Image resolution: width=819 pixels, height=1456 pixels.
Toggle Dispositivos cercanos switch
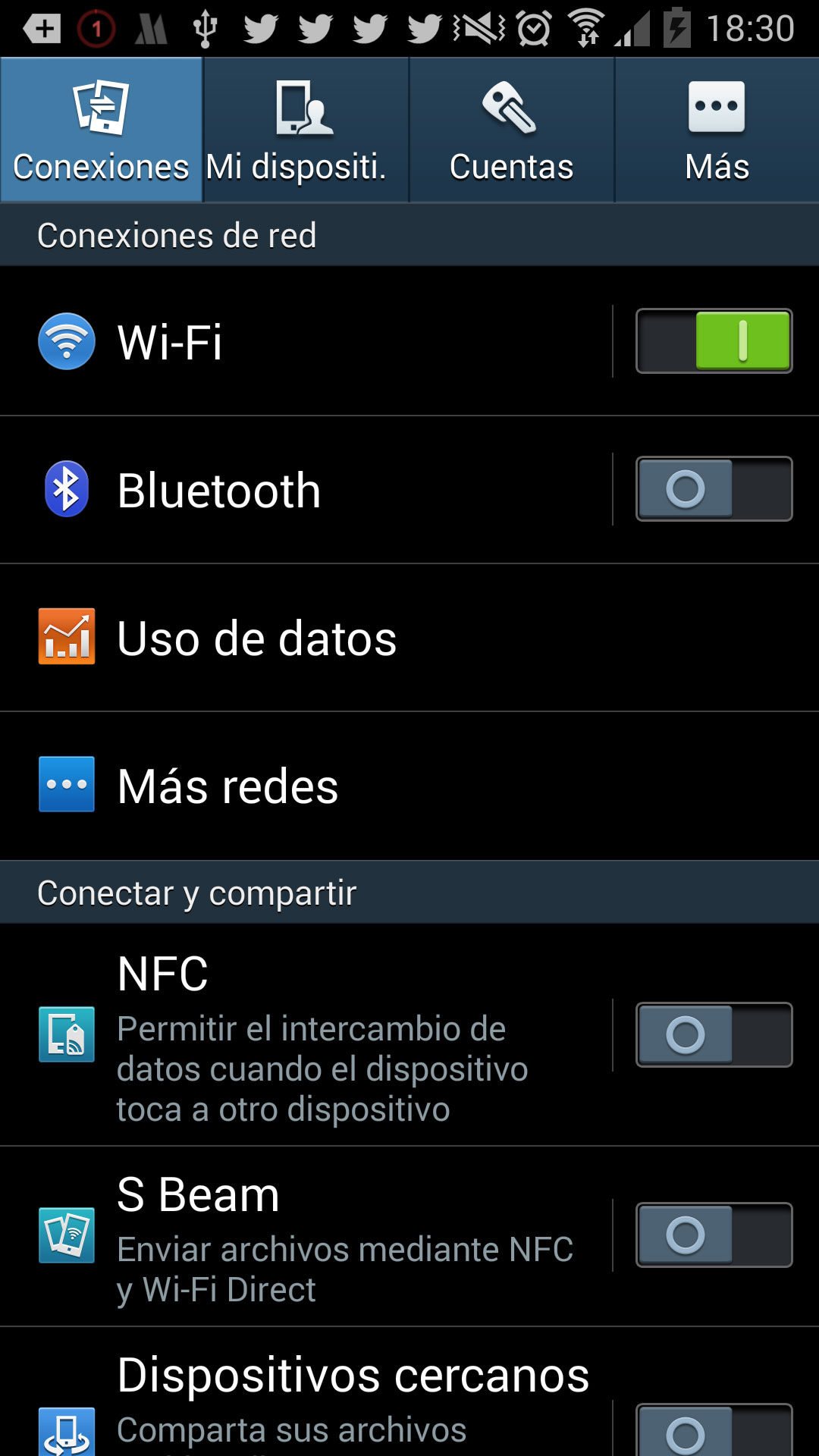click(x=714, y=1432)
